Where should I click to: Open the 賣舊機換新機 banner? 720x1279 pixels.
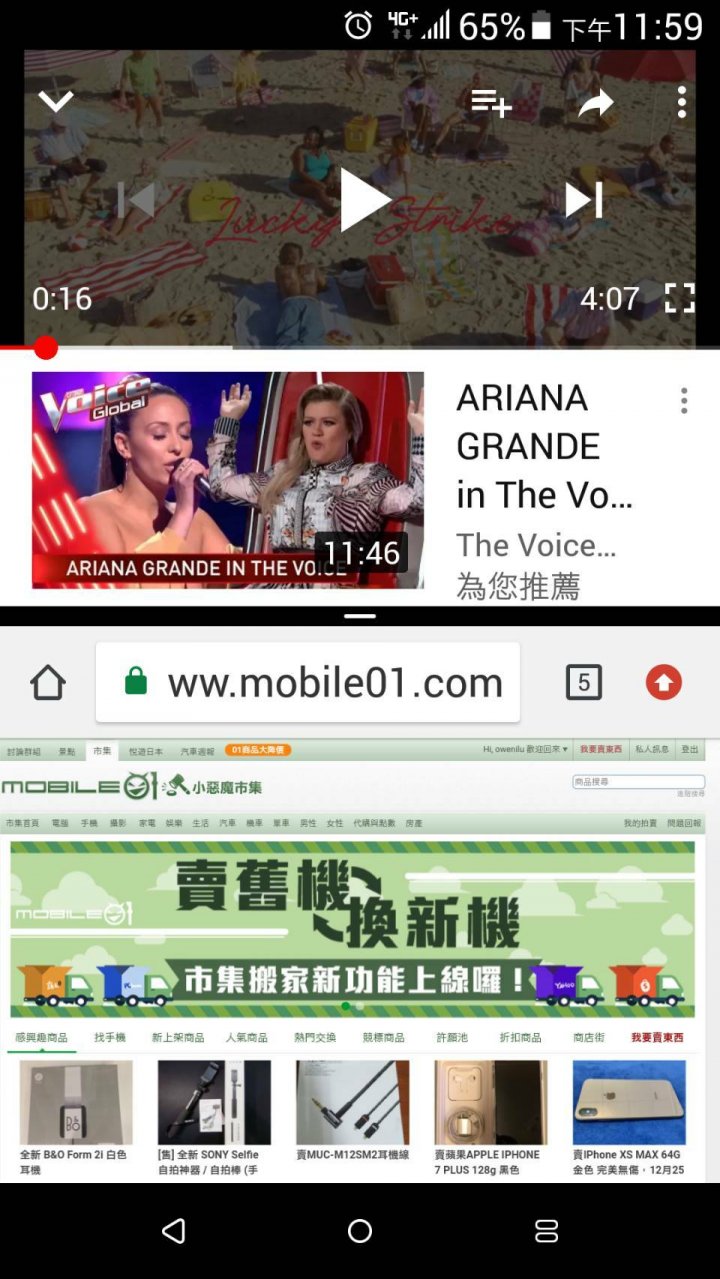coord(352,928)
